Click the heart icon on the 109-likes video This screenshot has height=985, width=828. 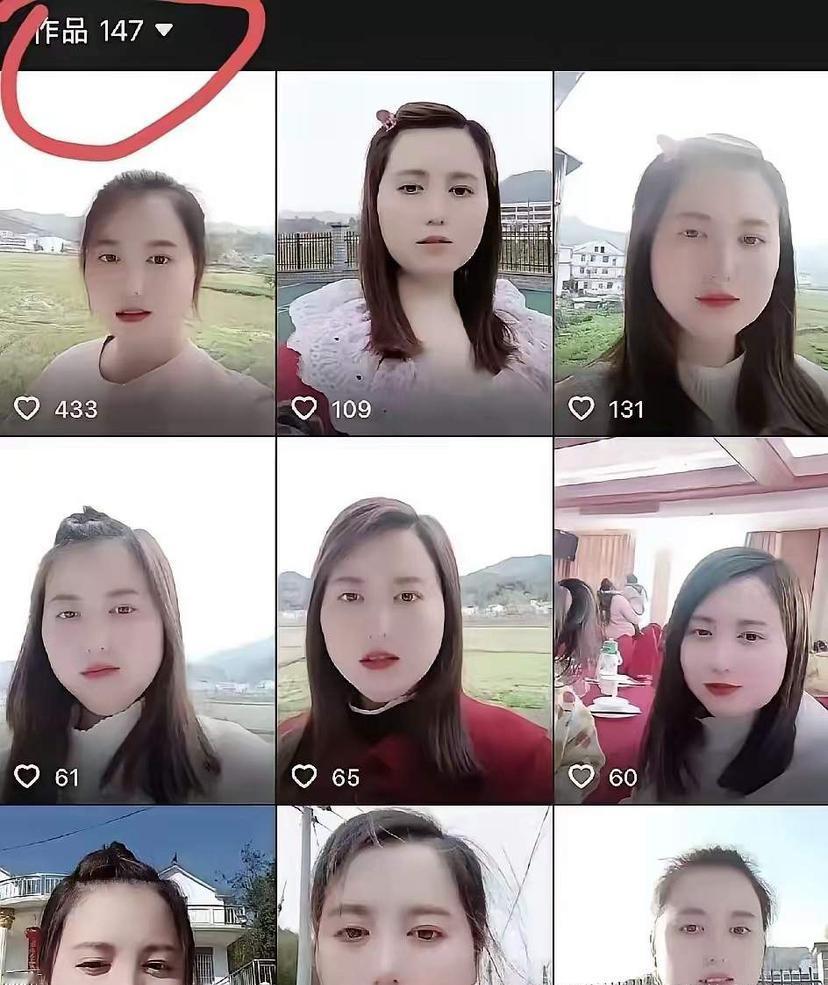[303, 407]
